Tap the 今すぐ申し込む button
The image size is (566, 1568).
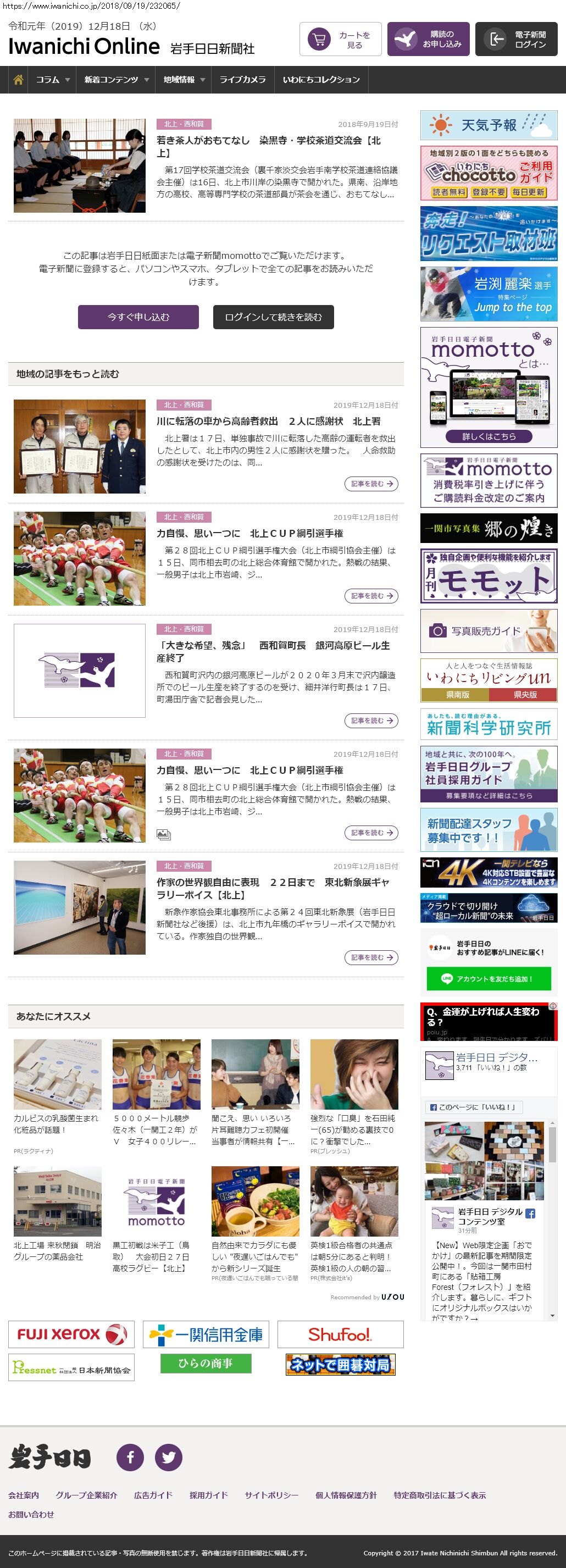pyautogui.click(x=138, y=317)
